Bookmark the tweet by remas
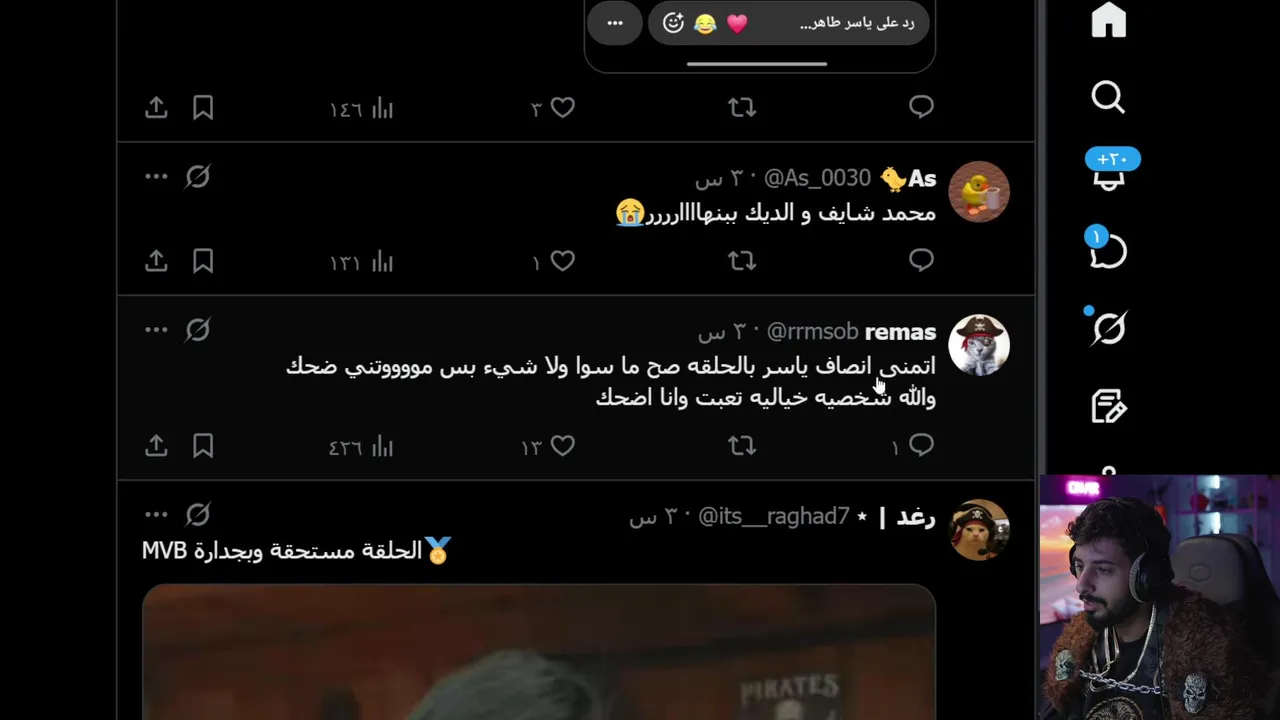Image resolution: width=1280 pixels, height=720 pixels. pos(203,446)
